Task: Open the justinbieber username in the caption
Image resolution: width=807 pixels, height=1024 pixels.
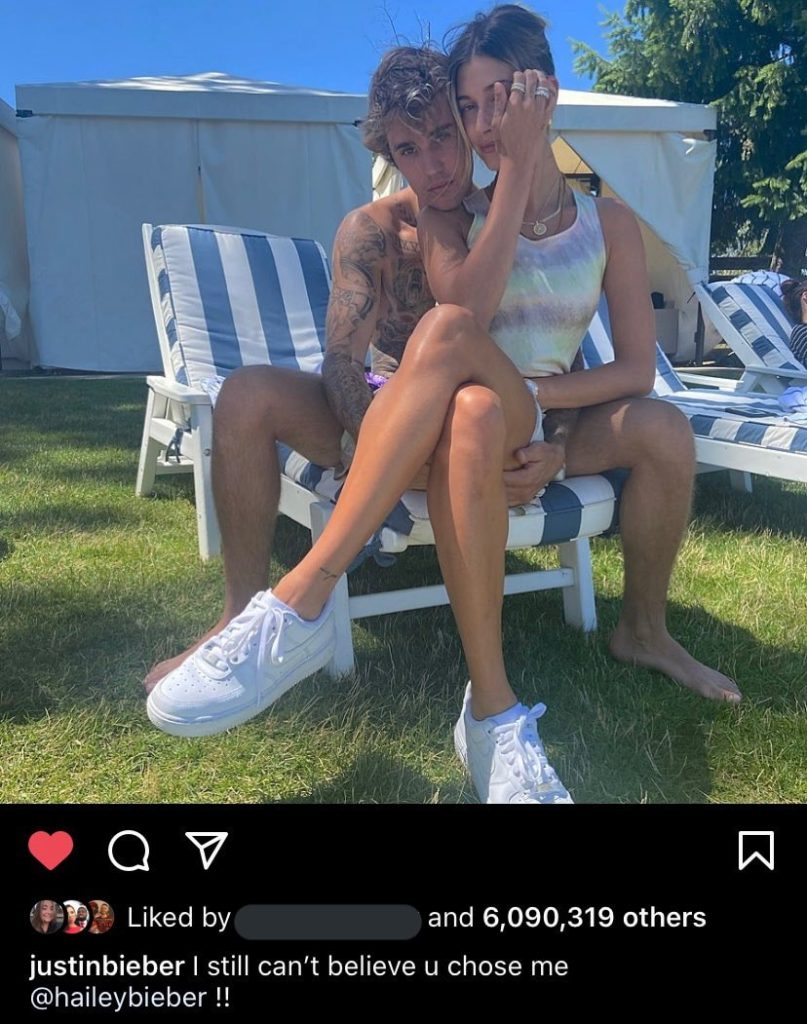Action: 107,967
